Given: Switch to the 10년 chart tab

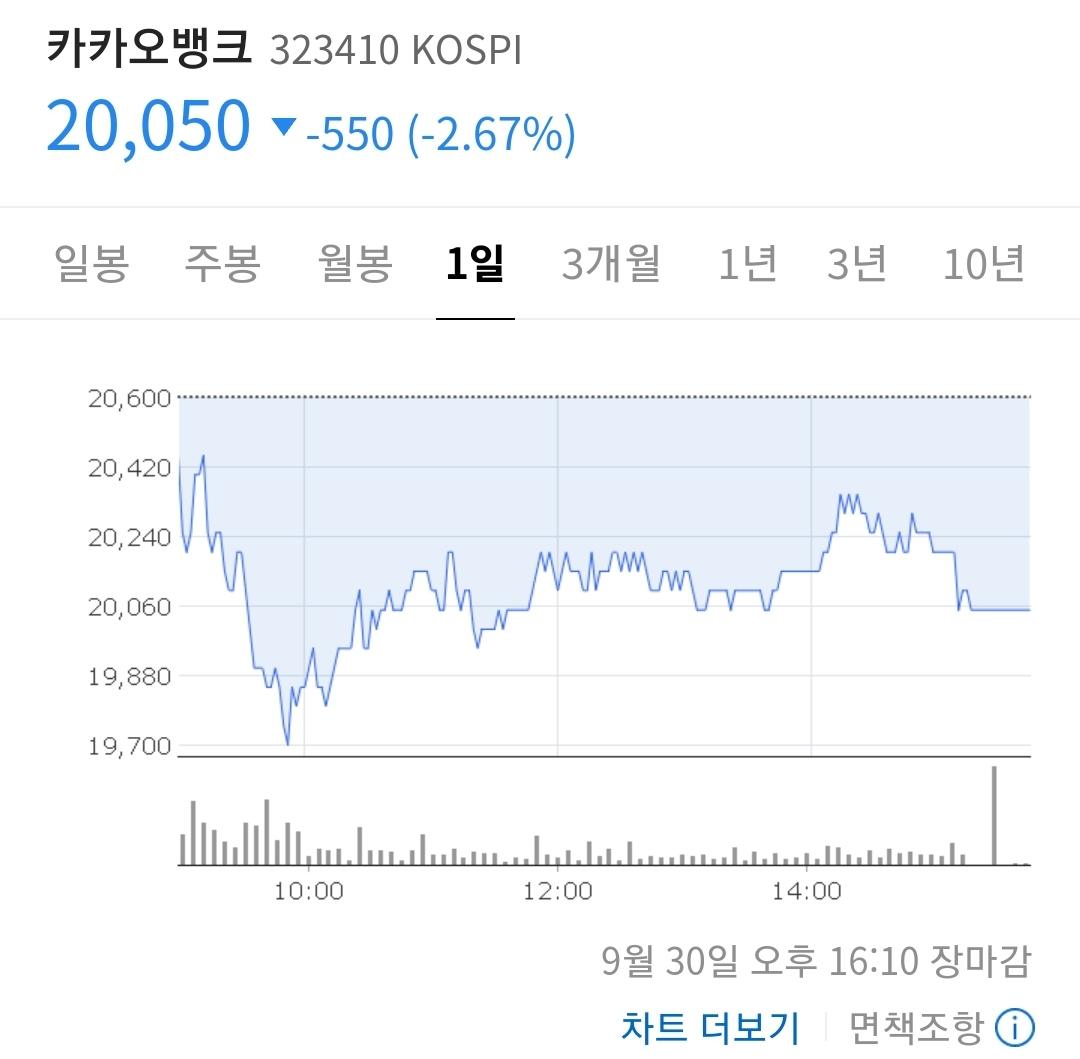Looking at the screenshot, I should (x=984, y=264).
